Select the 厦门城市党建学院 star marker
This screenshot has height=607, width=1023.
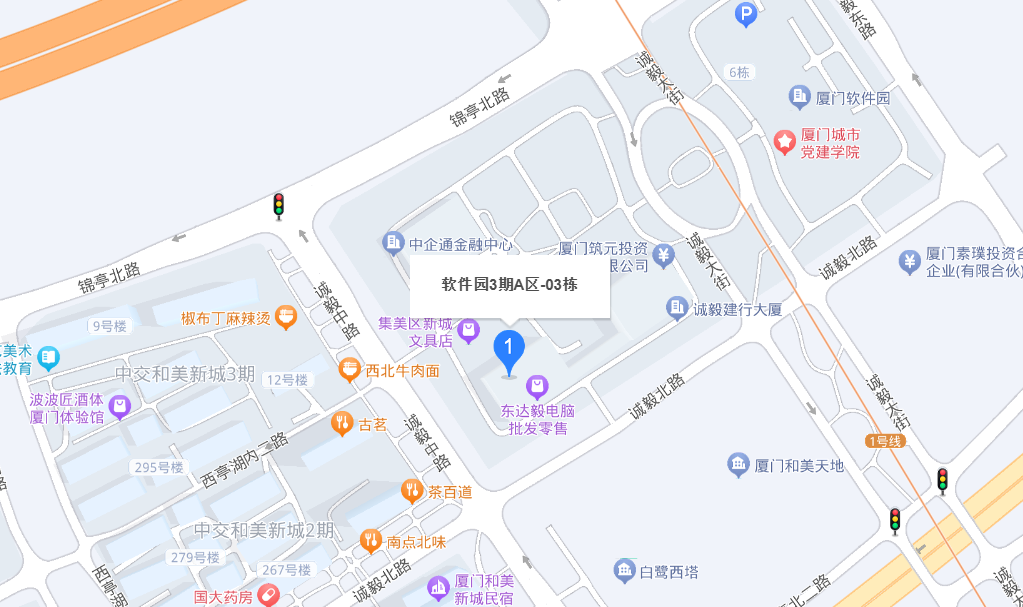point(785,141)
